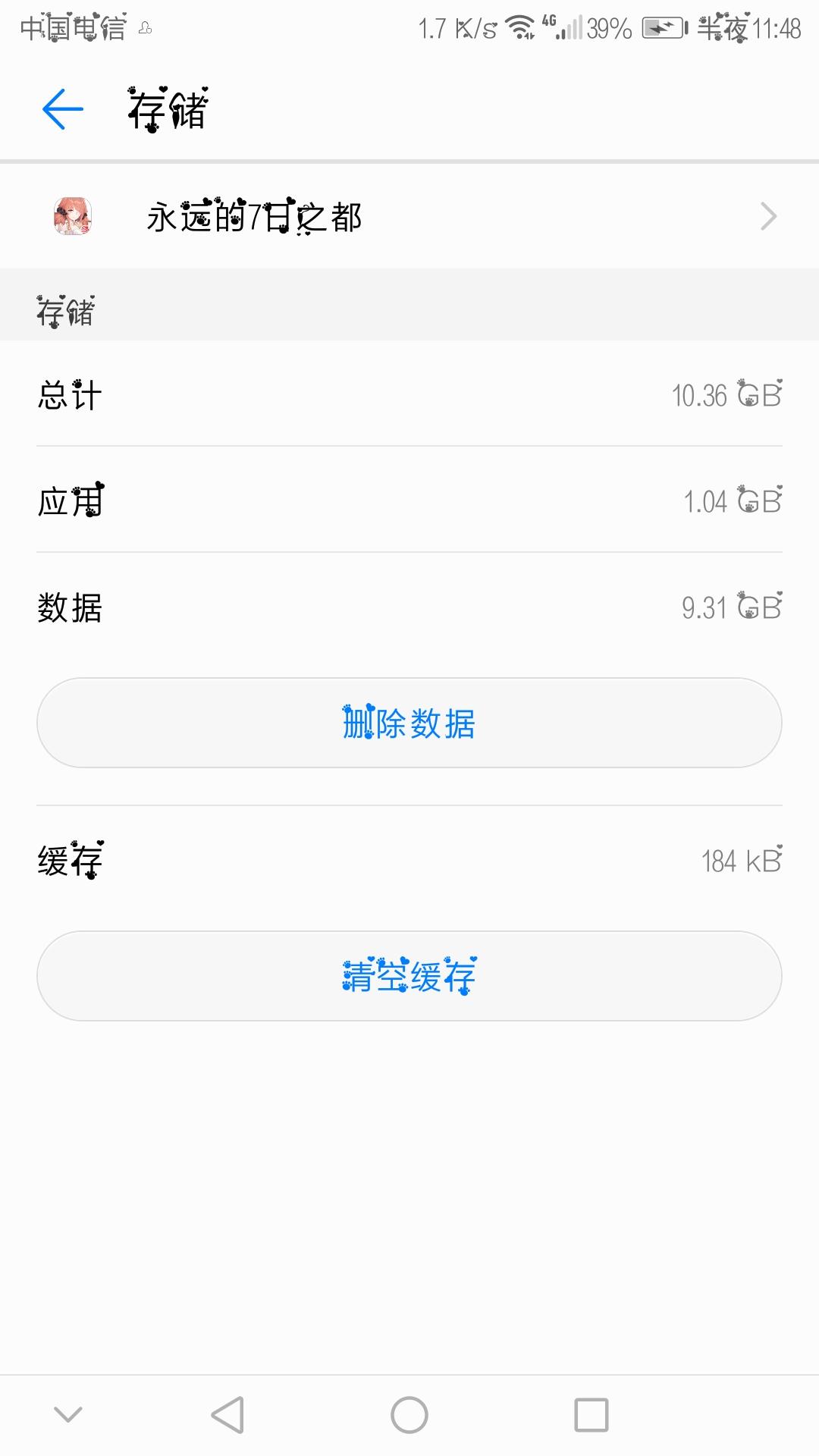The image size is (819, 1456).
Task: Go to the system home screen
Action: [409, 1414]
